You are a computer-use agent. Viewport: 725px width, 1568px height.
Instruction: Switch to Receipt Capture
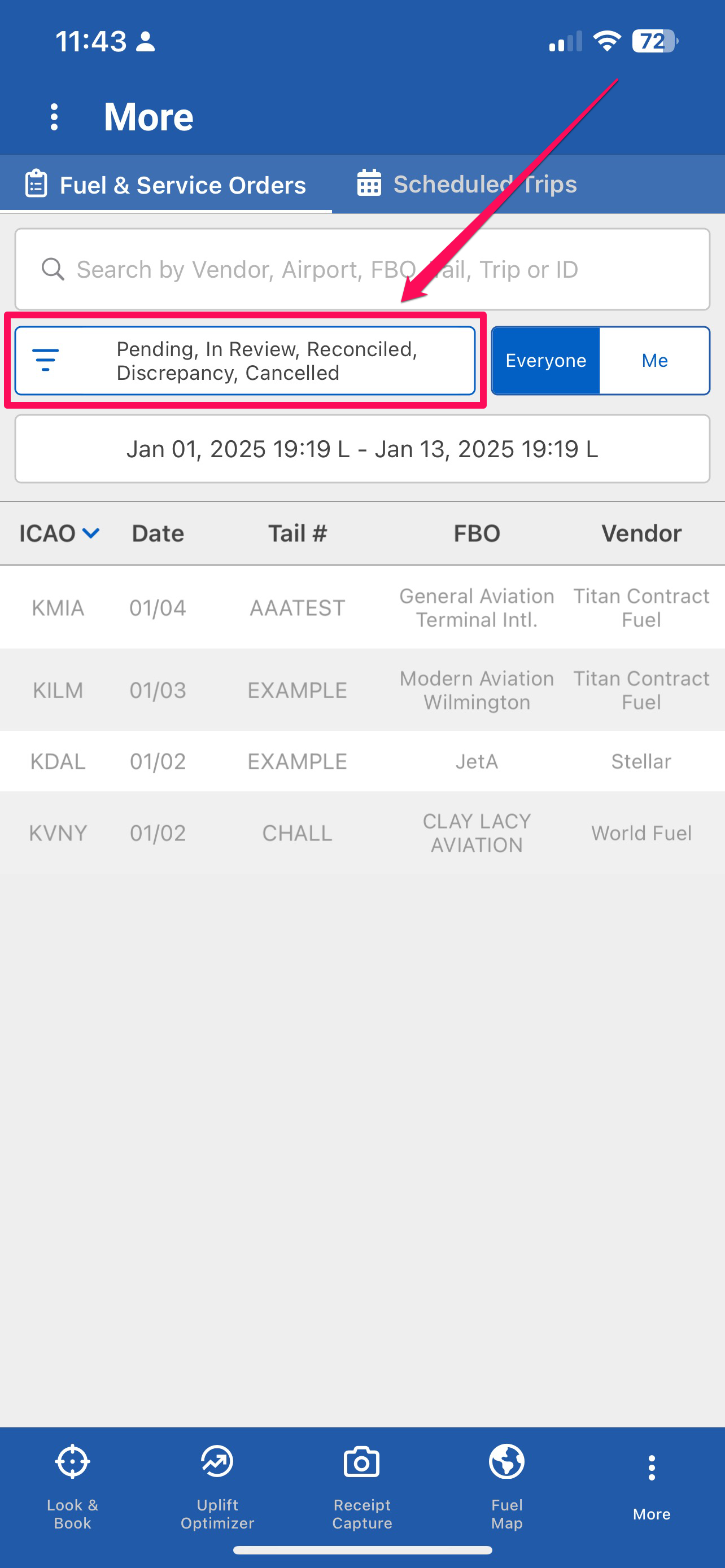[x=361, y=1486]
